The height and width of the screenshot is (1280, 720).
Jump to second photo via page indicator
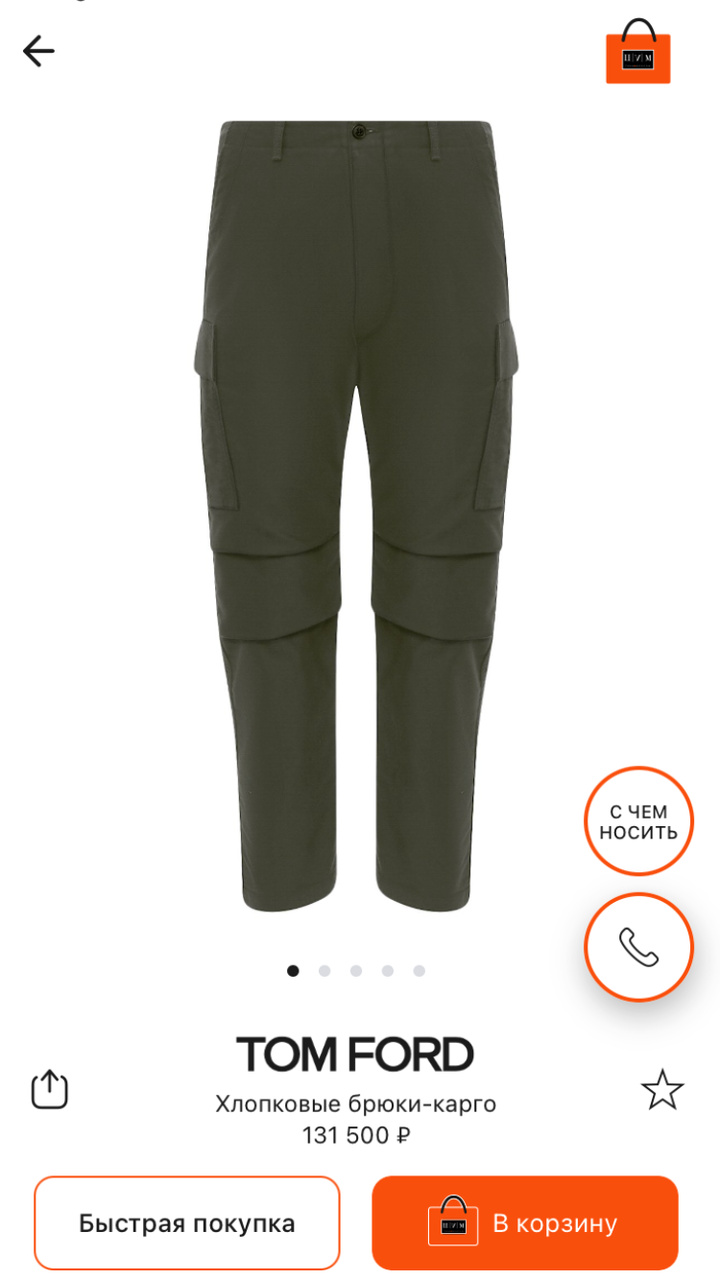(x=324, y=970)
